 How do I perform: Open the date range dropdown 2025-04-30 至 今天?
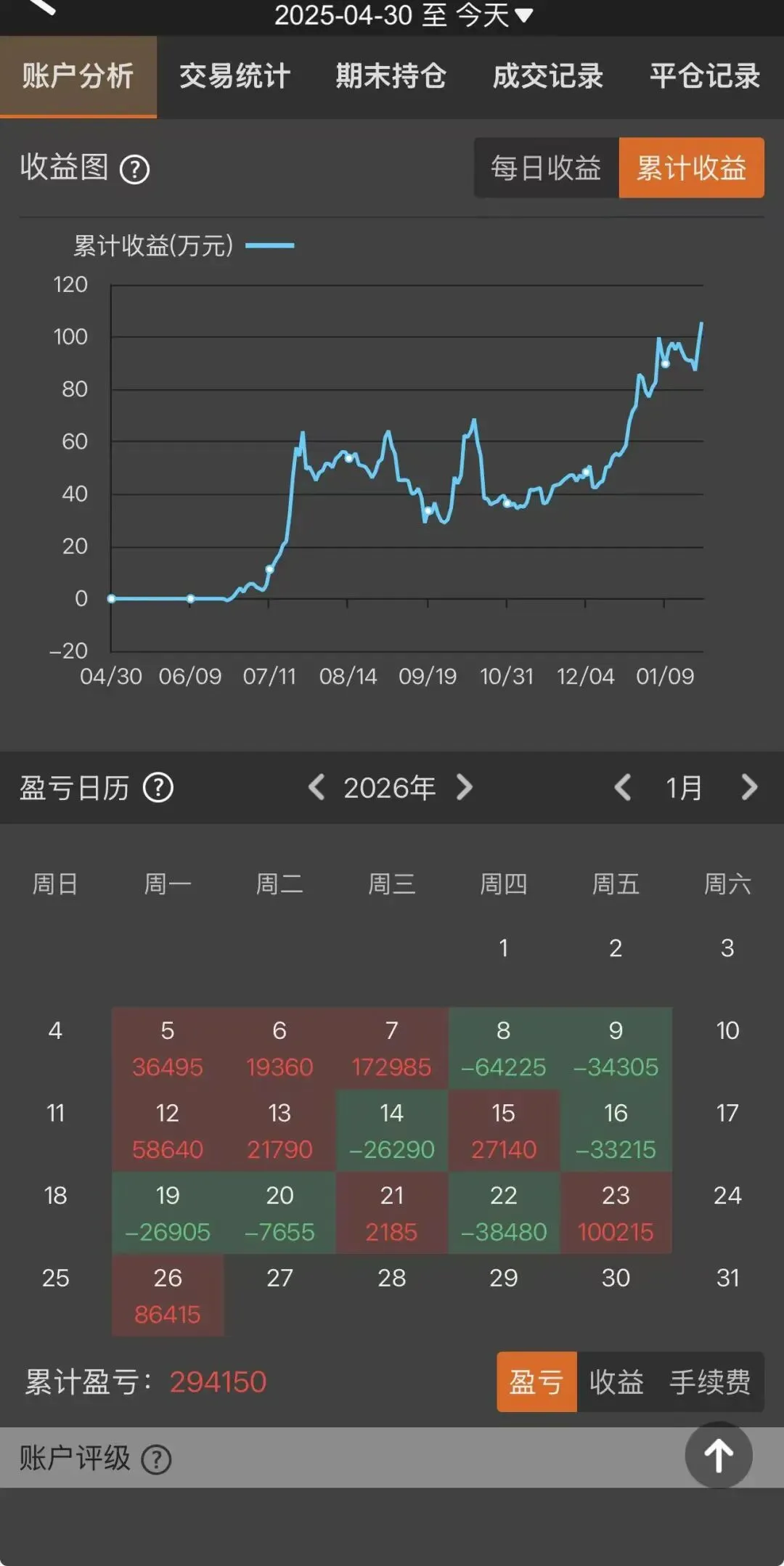pos(404,15)
